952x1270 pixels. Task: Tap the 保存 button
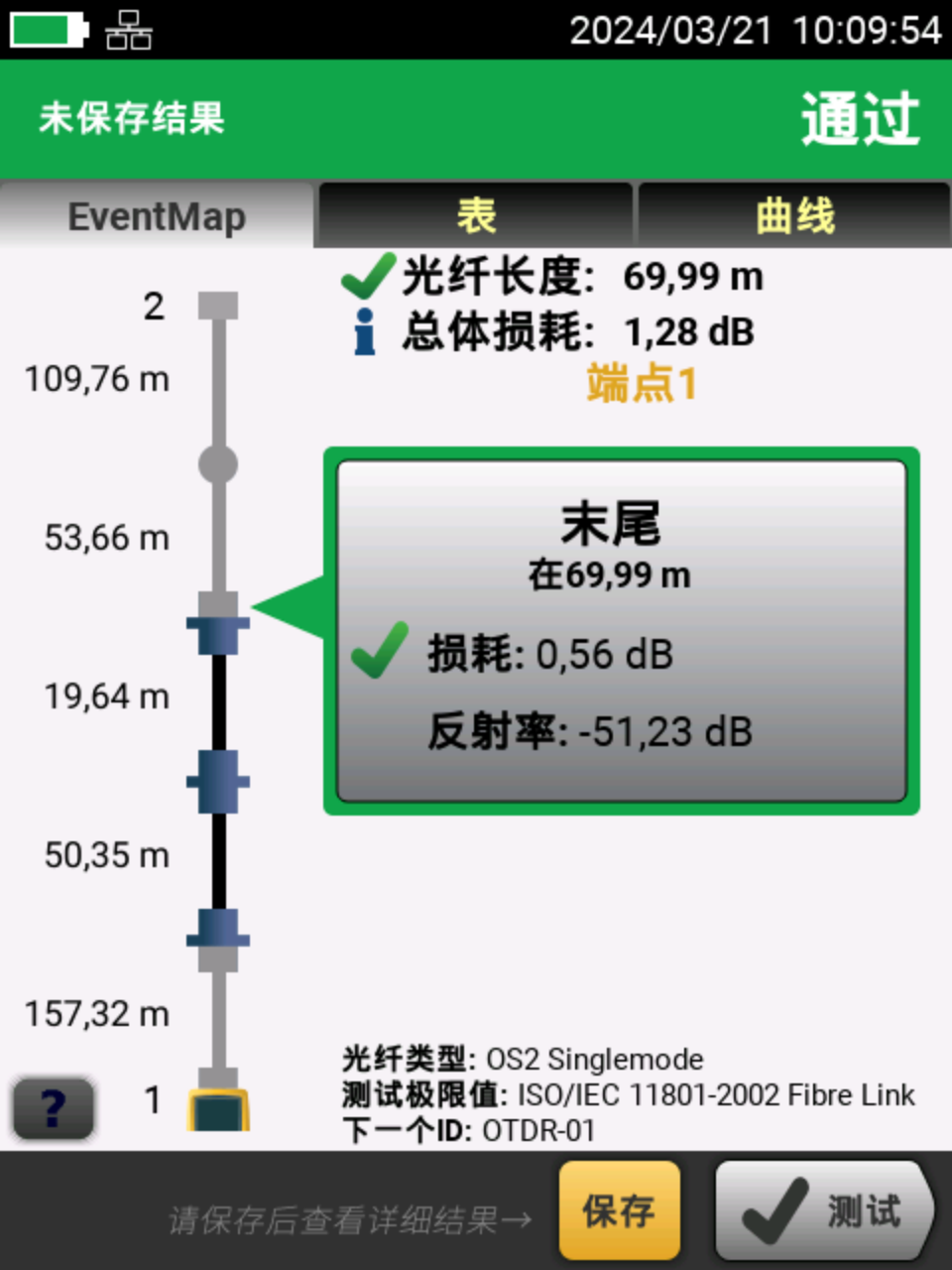(619, 1210)
